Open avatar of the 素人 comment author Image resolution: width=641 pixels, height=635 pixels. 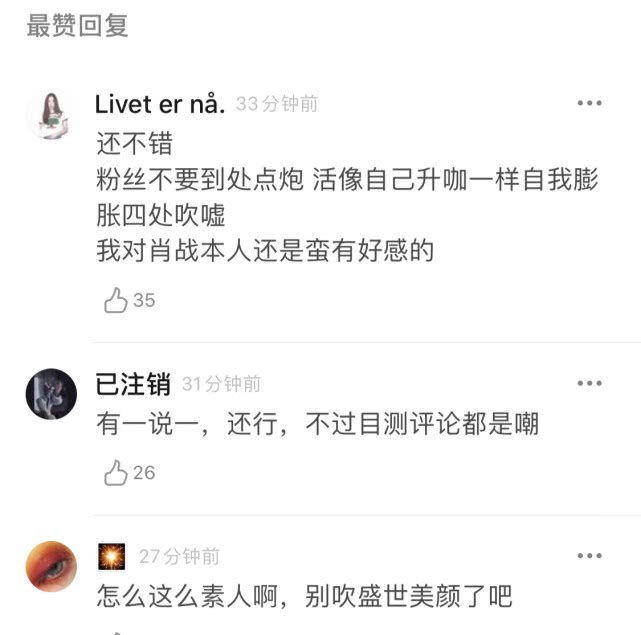coord(51,566)
